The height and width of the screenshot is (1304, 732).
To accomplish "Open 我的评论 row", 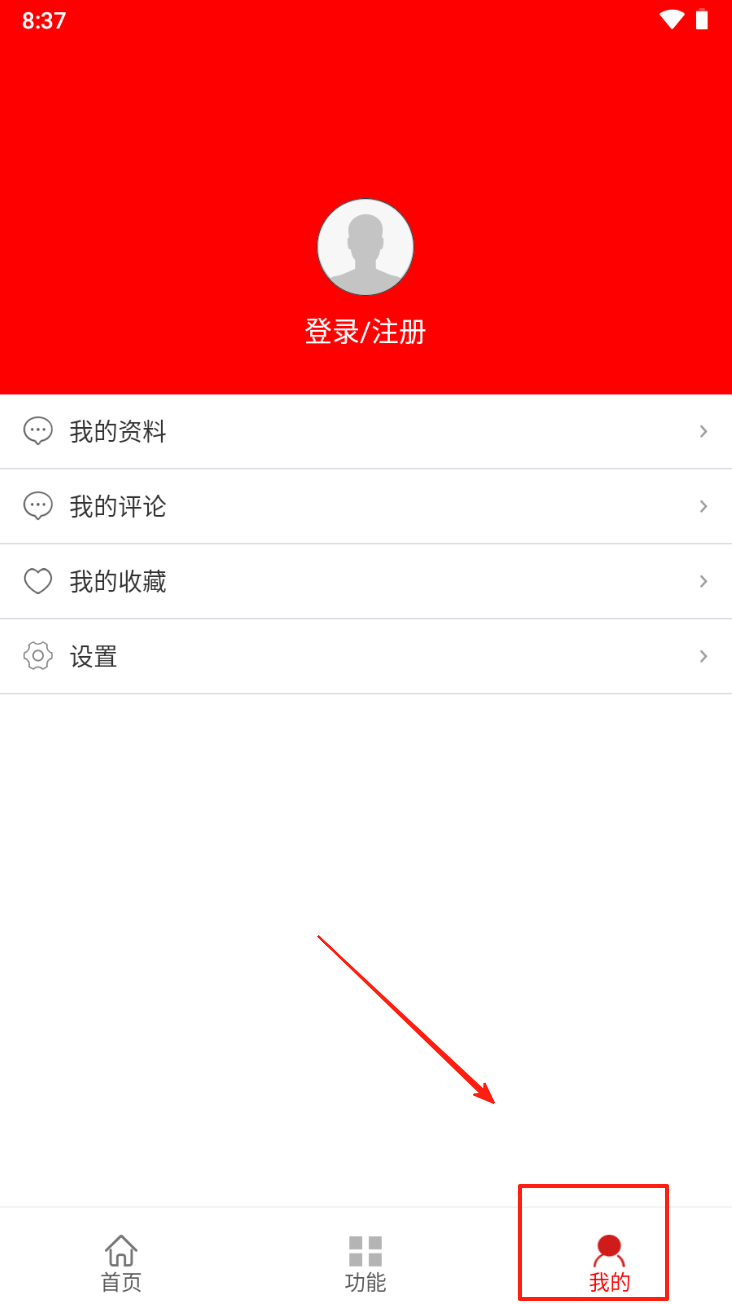I will [x=365, y=506].
